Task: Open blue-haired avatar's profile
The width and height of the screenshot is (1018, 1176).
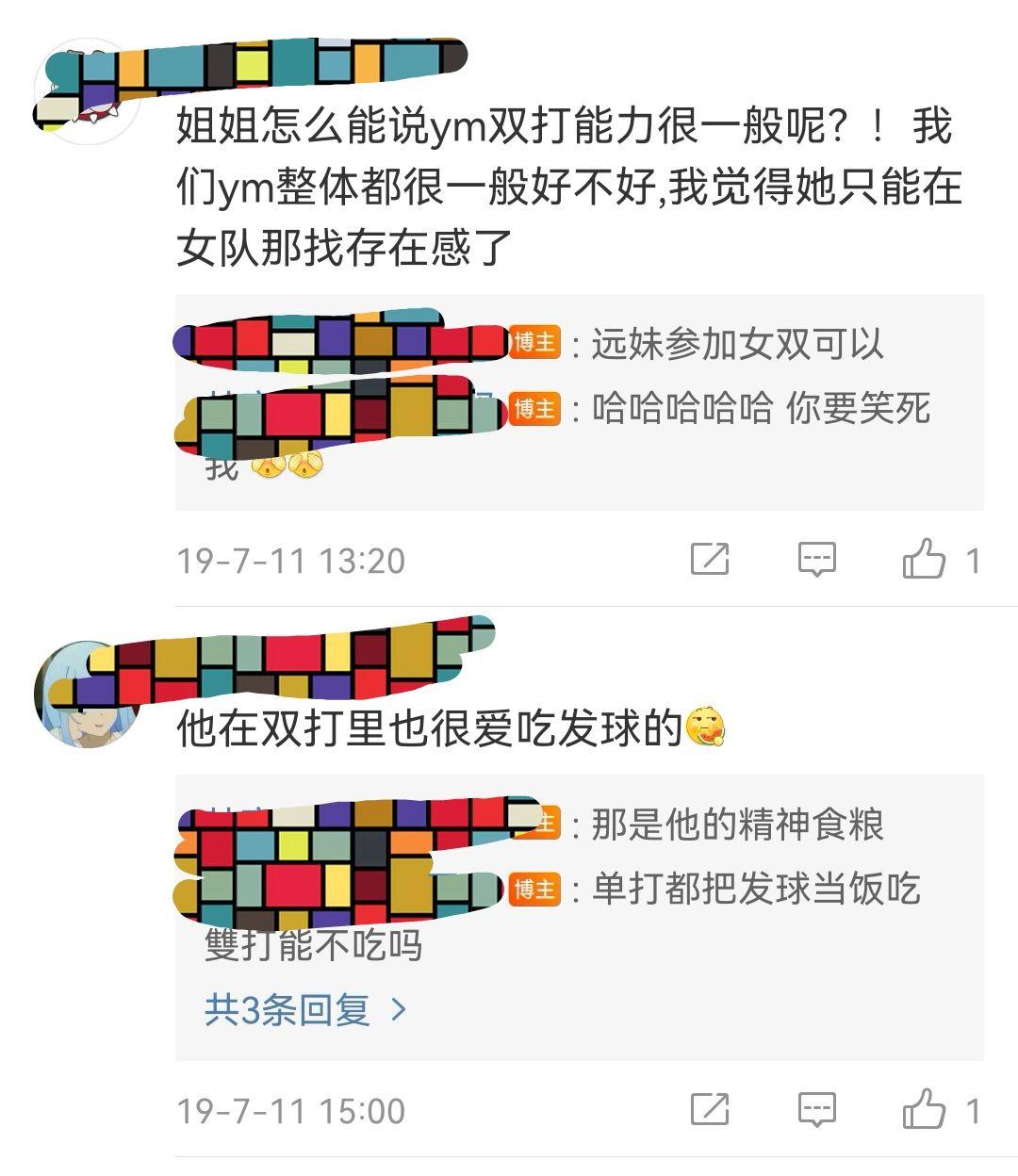Action: [x=88, y=694]
